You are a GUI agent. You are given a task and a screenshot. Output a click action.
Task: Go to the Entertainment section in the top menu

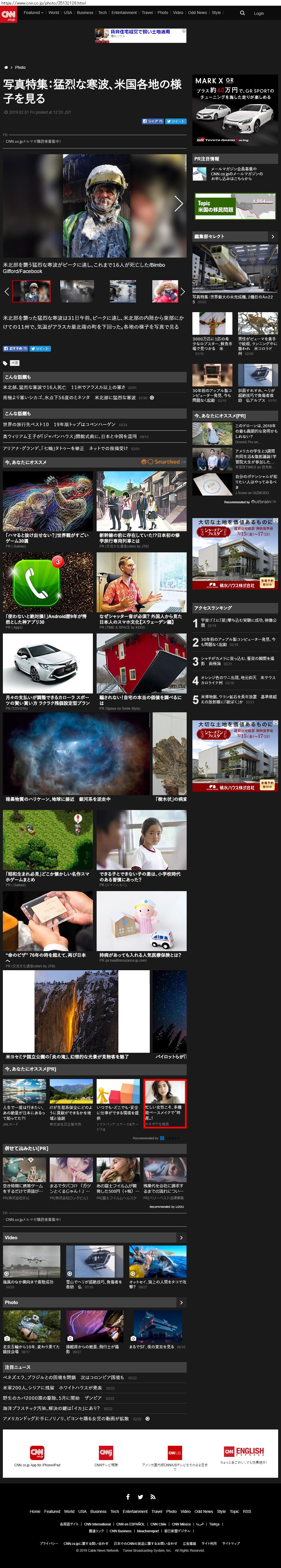point(124,13)
